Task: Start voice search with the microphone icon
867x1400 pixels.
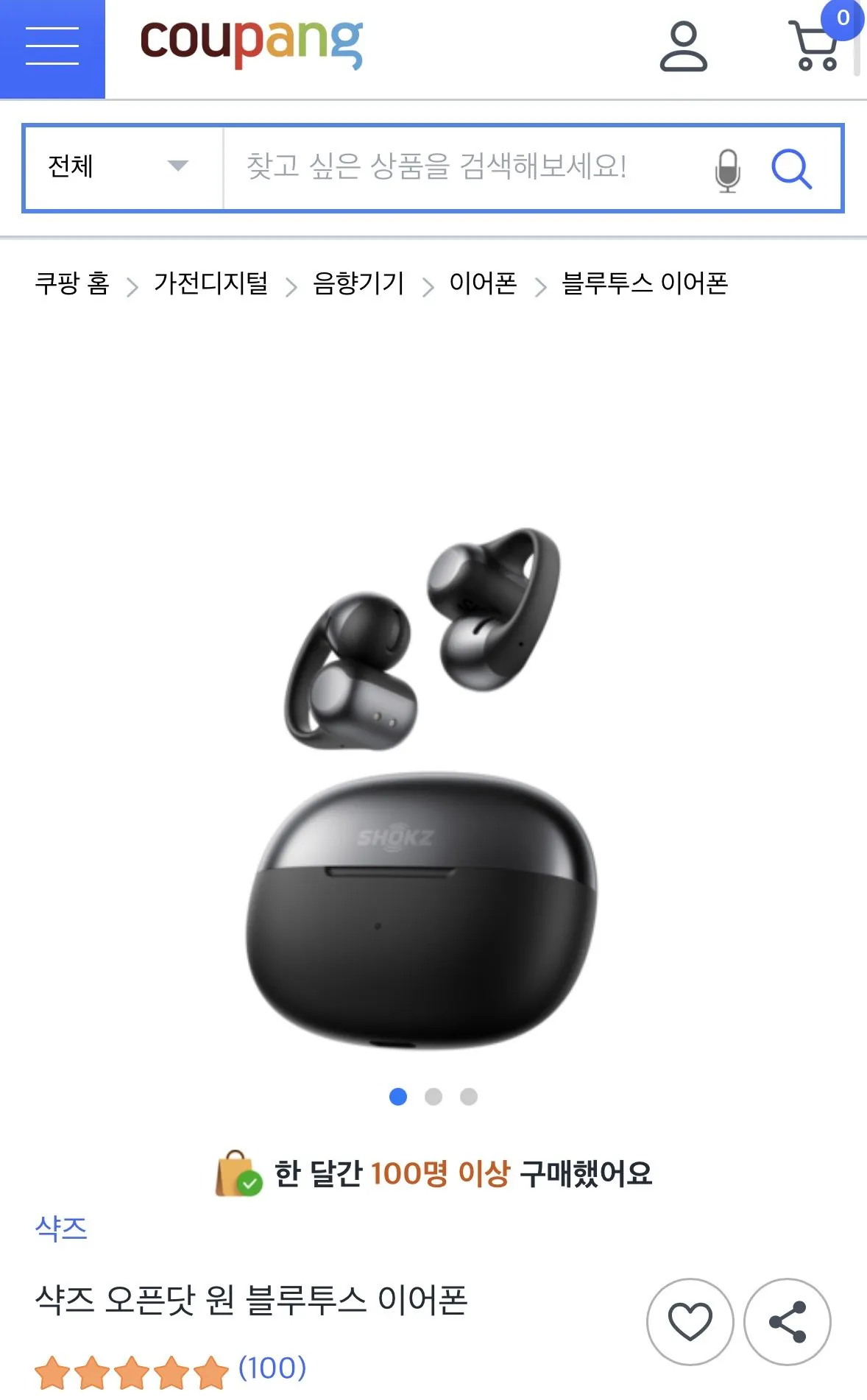Action: (x=728, y=168)
